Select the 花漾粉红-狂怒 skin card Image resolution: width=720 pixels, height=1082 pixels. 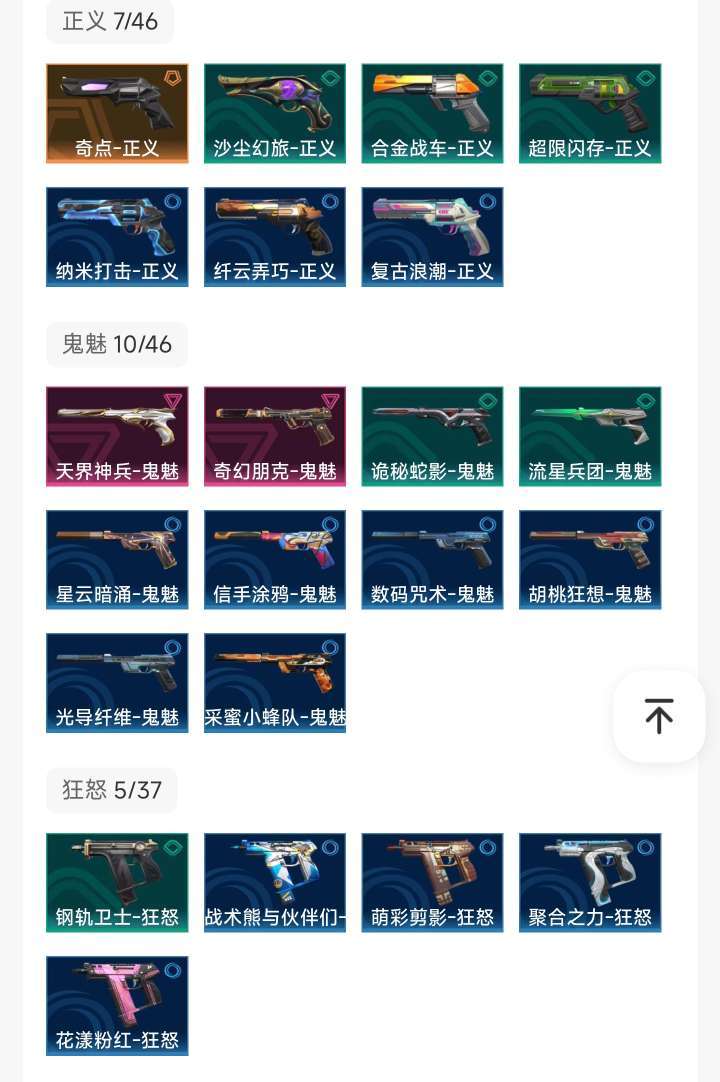coord(117,1006)
